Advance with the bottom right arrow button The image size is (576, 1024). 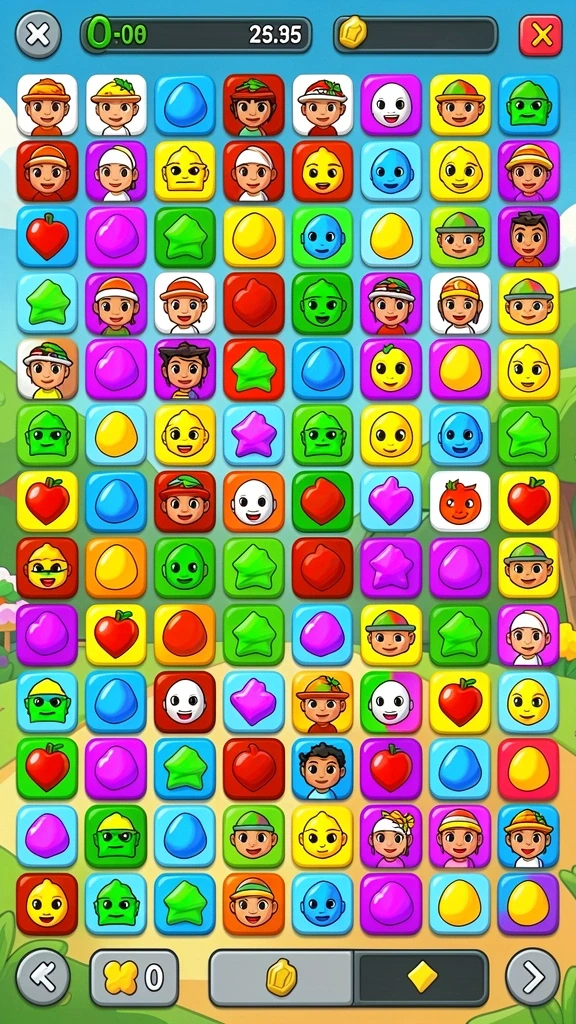[x=532, y=976]
